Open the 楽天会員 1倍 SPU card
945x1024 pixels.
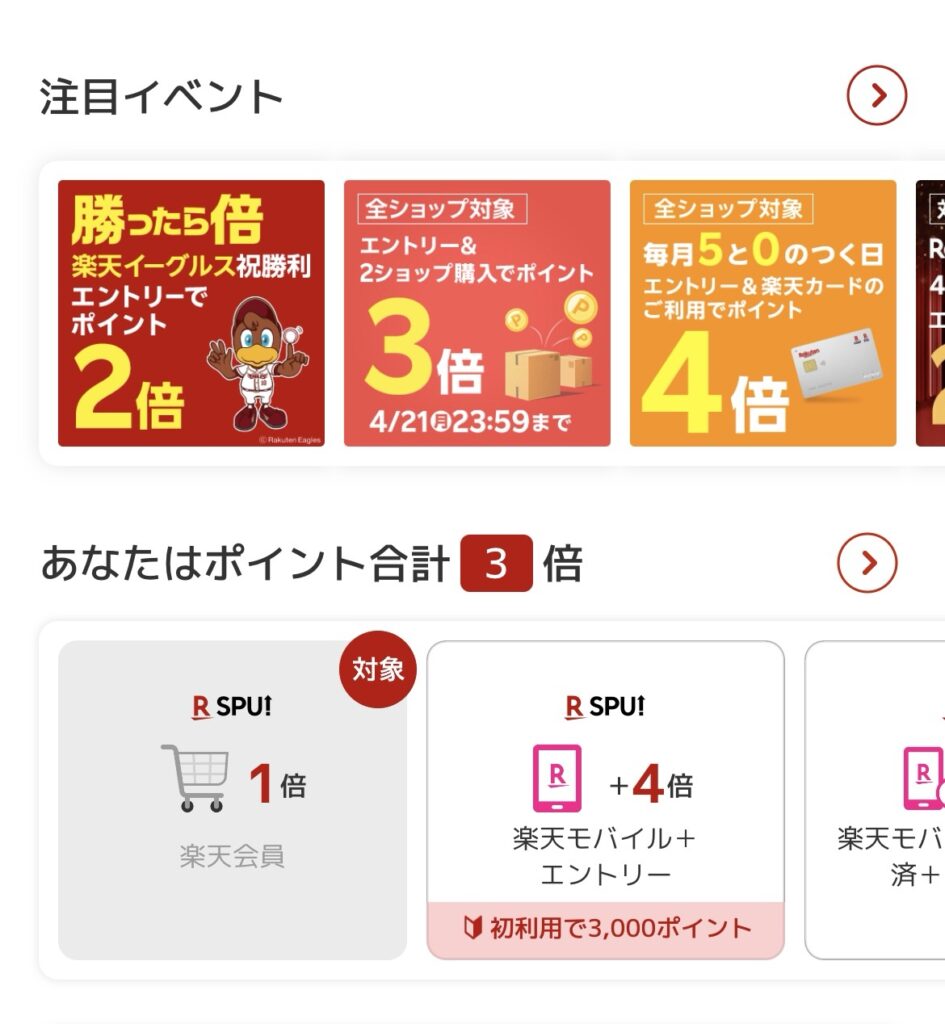[232, 800]
